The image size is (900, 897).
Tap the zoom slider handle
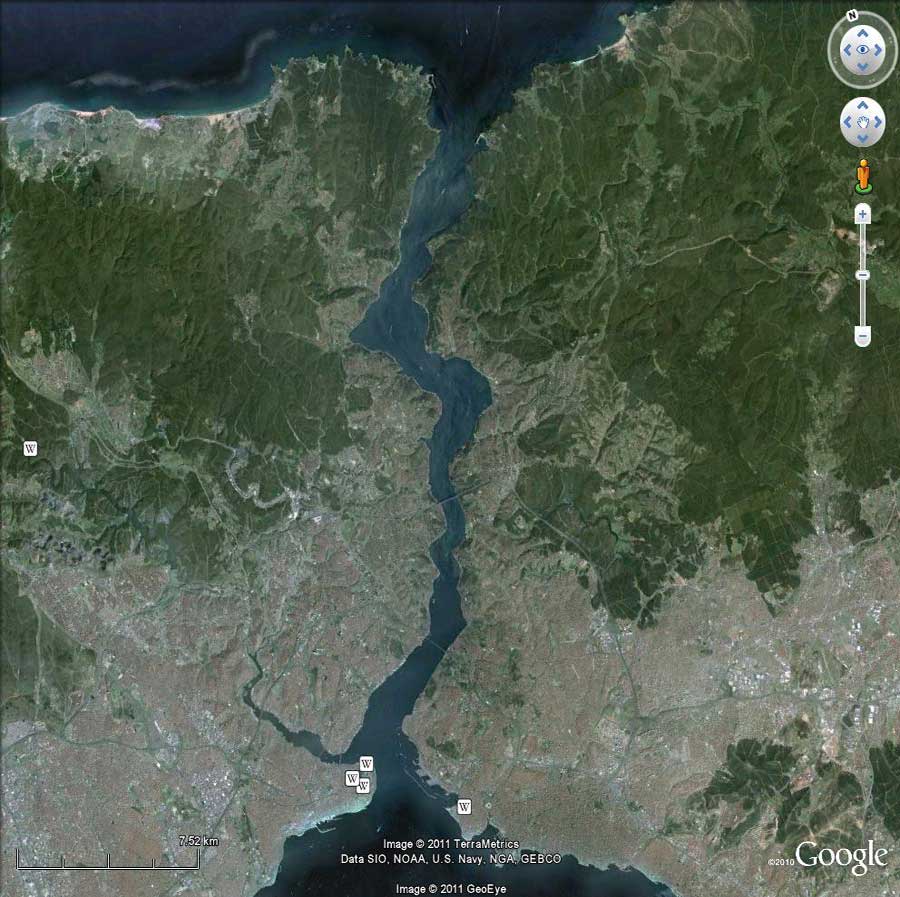click(x=862, y=274)
